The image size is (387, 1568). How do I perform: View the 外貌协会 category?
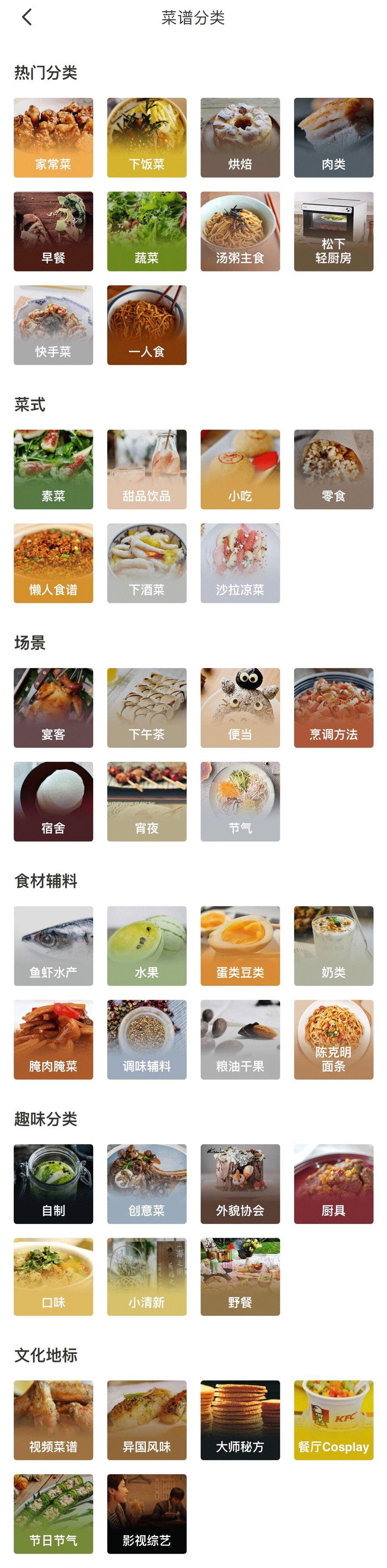240,1183
